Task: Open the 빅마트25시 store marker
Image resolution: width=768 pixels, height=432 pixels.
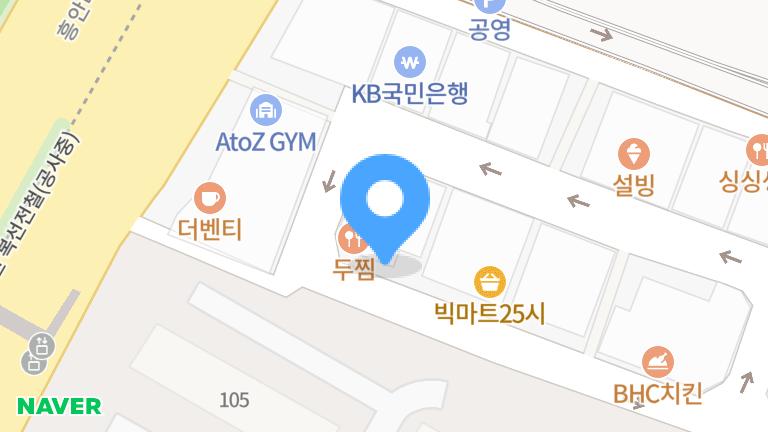Action: pyautogui.click(x=489, y=282)
